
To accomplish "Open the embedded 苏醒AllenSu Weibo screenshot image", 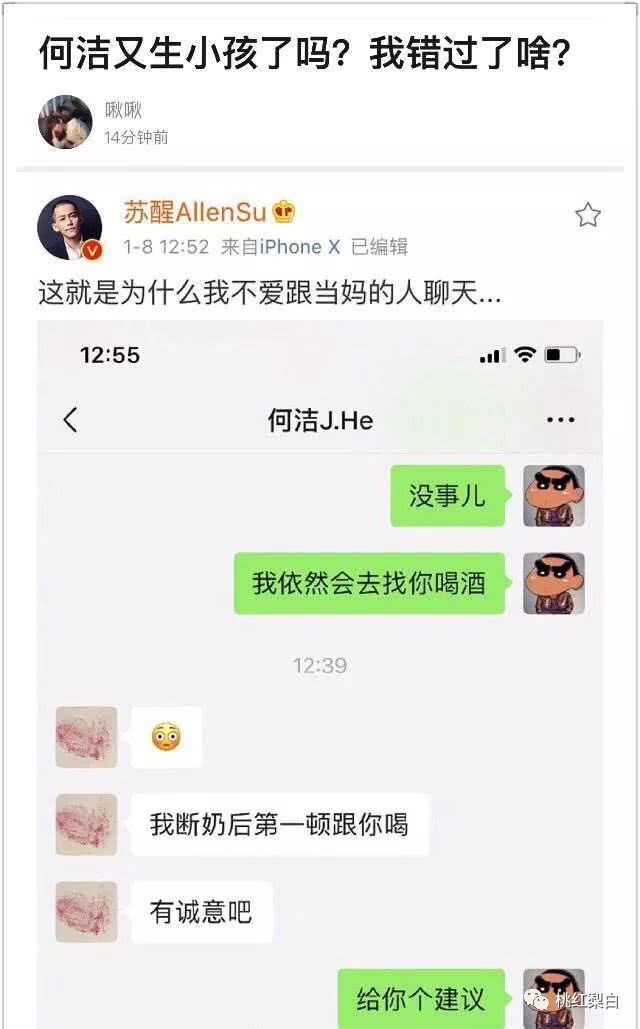I will pyautogui.click(x=320, y=600).
